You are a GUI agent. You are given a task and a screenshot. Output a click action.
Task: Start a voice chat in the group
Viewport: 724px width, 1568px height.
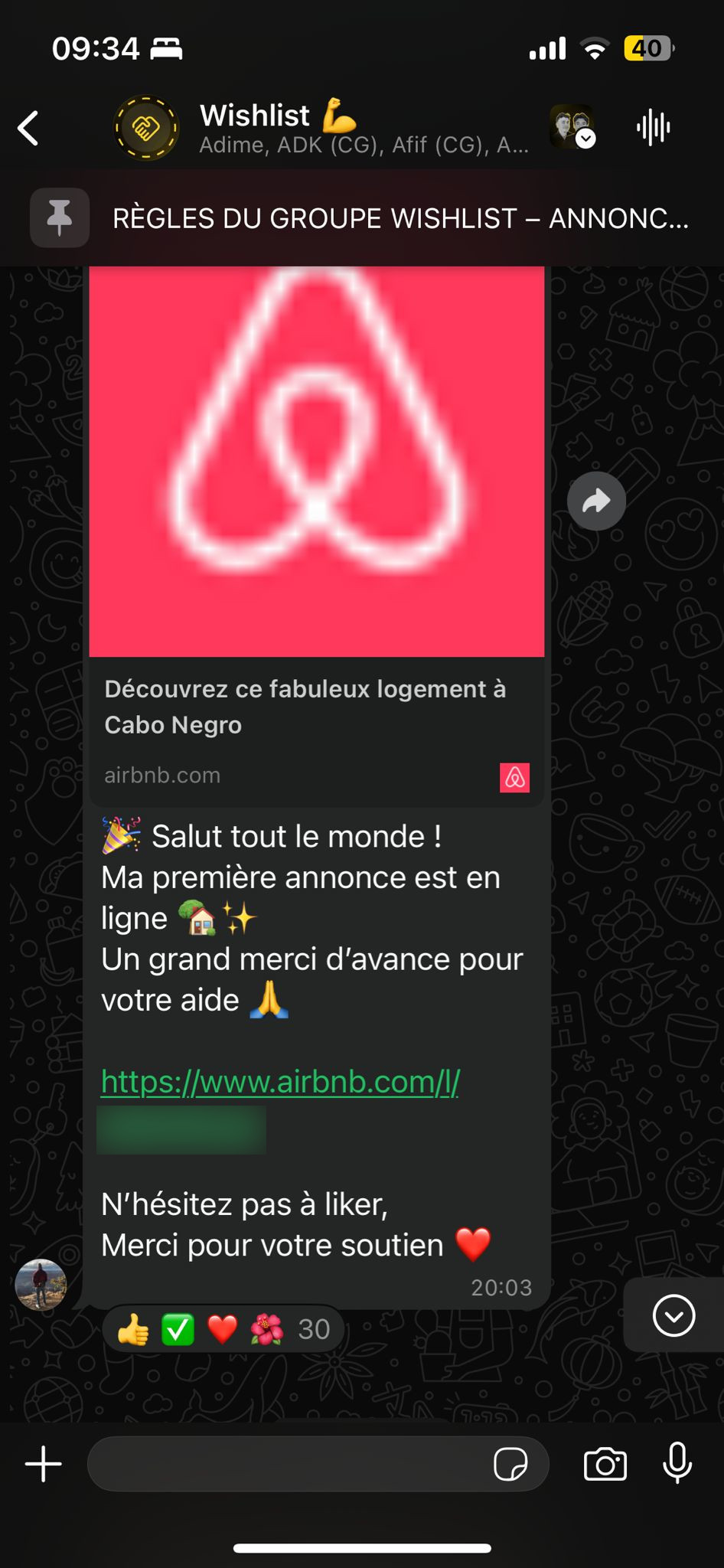point(653,128)
